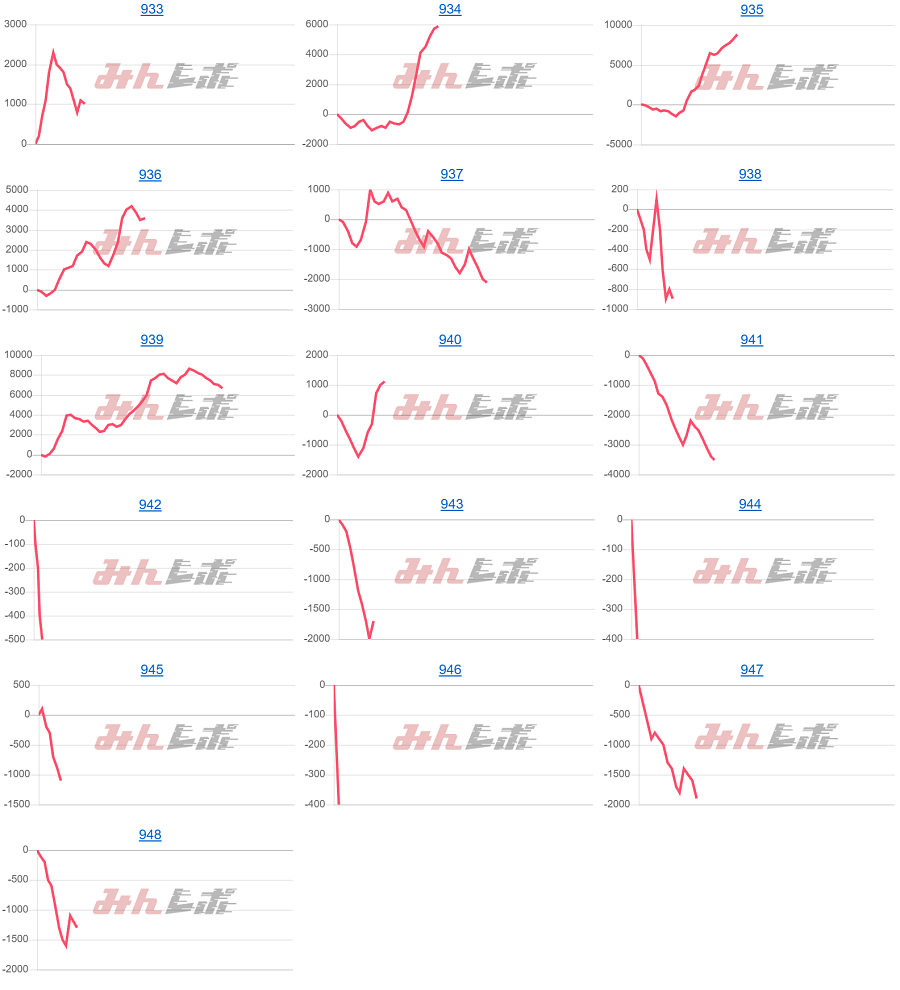
Task: View details for link 946
Action: (450, 669)
